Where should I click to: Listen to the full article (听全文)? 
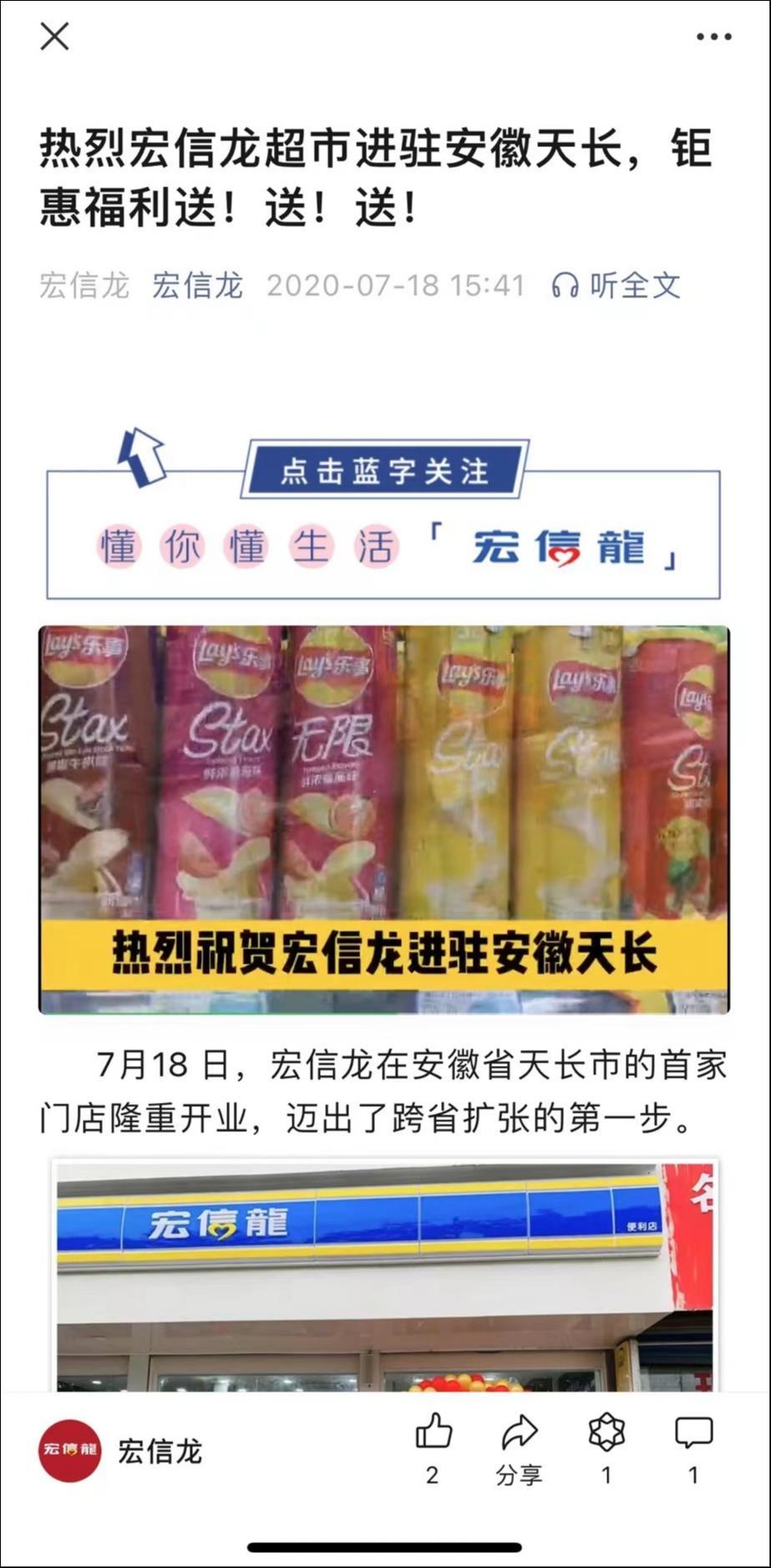[x=616, y=286]
